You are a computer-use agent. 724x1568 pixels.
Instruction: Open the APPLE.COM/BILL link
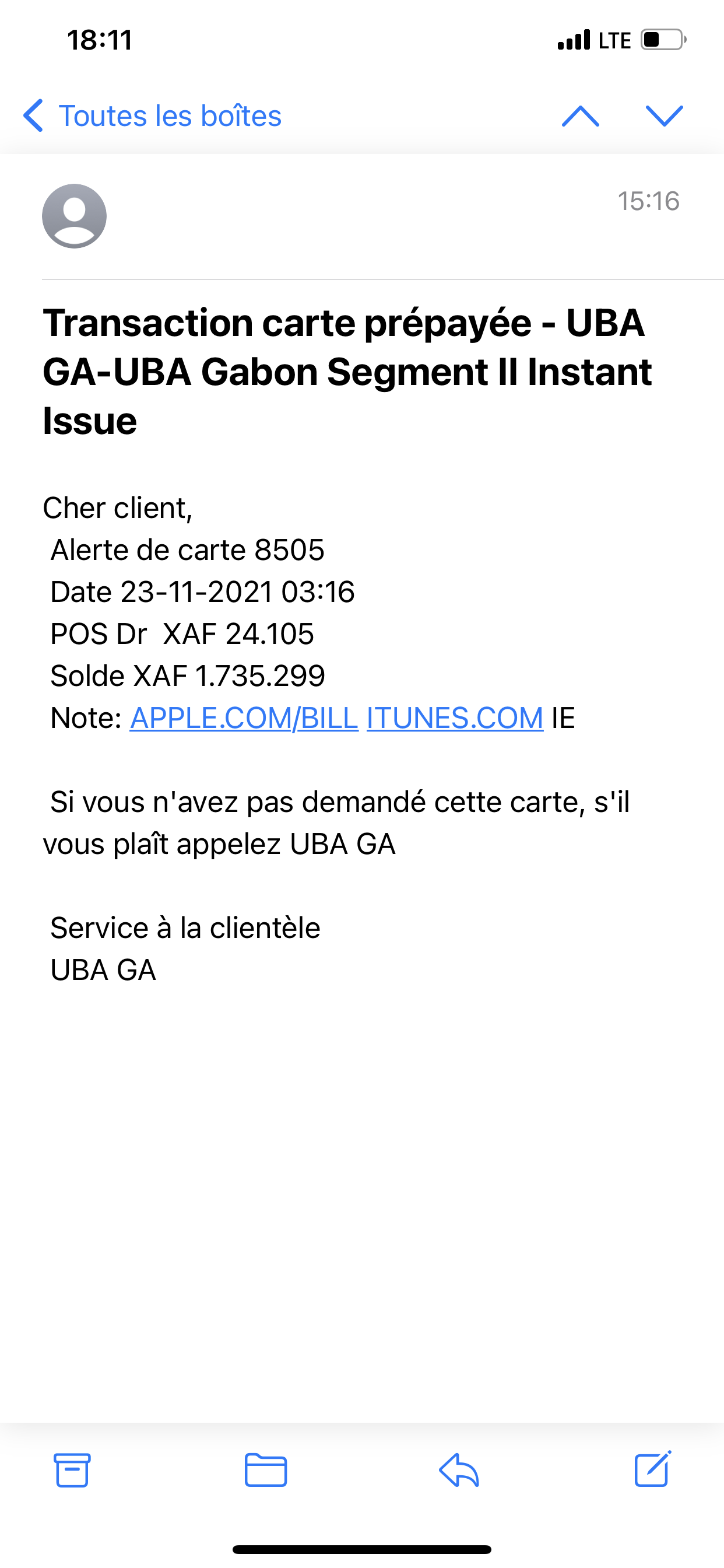pyautogui.click(x=244, y=717)
